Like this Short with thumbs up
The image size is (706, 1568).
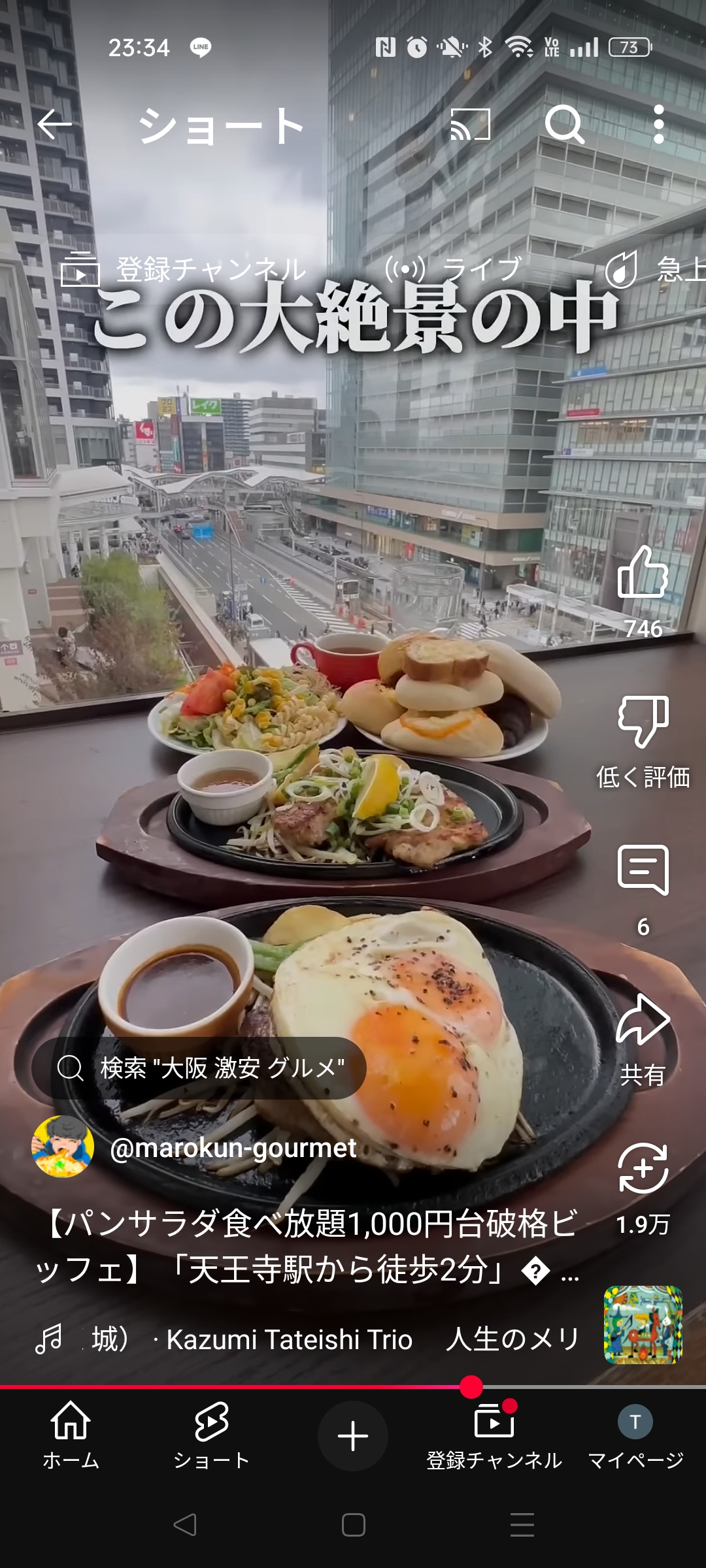pyautogui.click(x=643, y=572)
